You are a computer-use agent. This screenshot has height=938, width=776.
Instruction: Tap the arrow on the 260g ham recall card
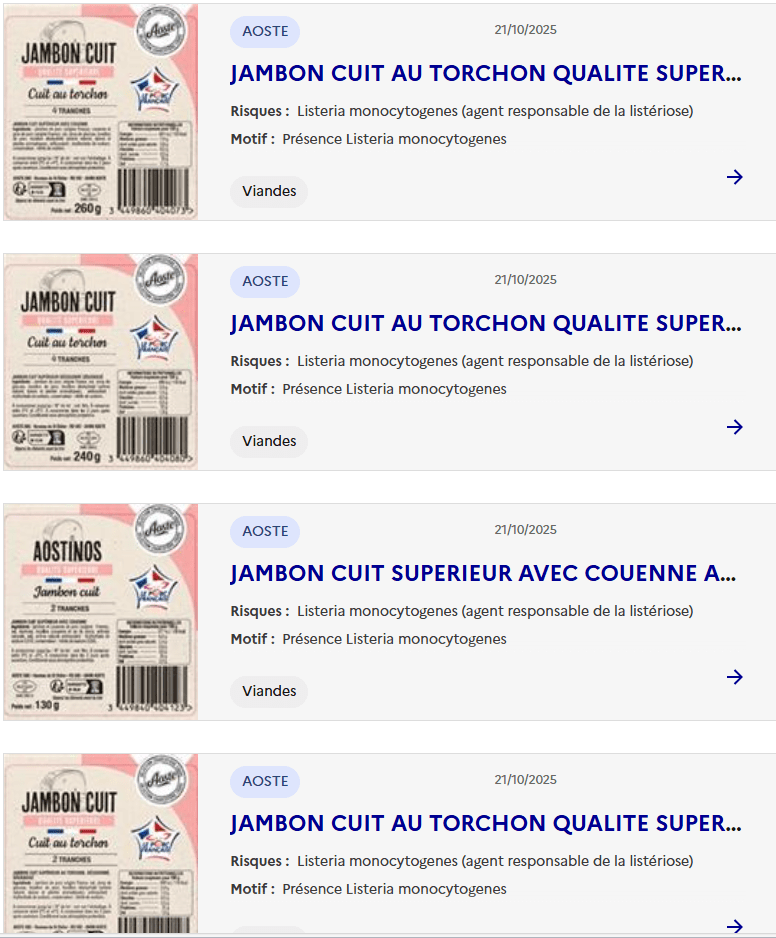pos(735,177)
